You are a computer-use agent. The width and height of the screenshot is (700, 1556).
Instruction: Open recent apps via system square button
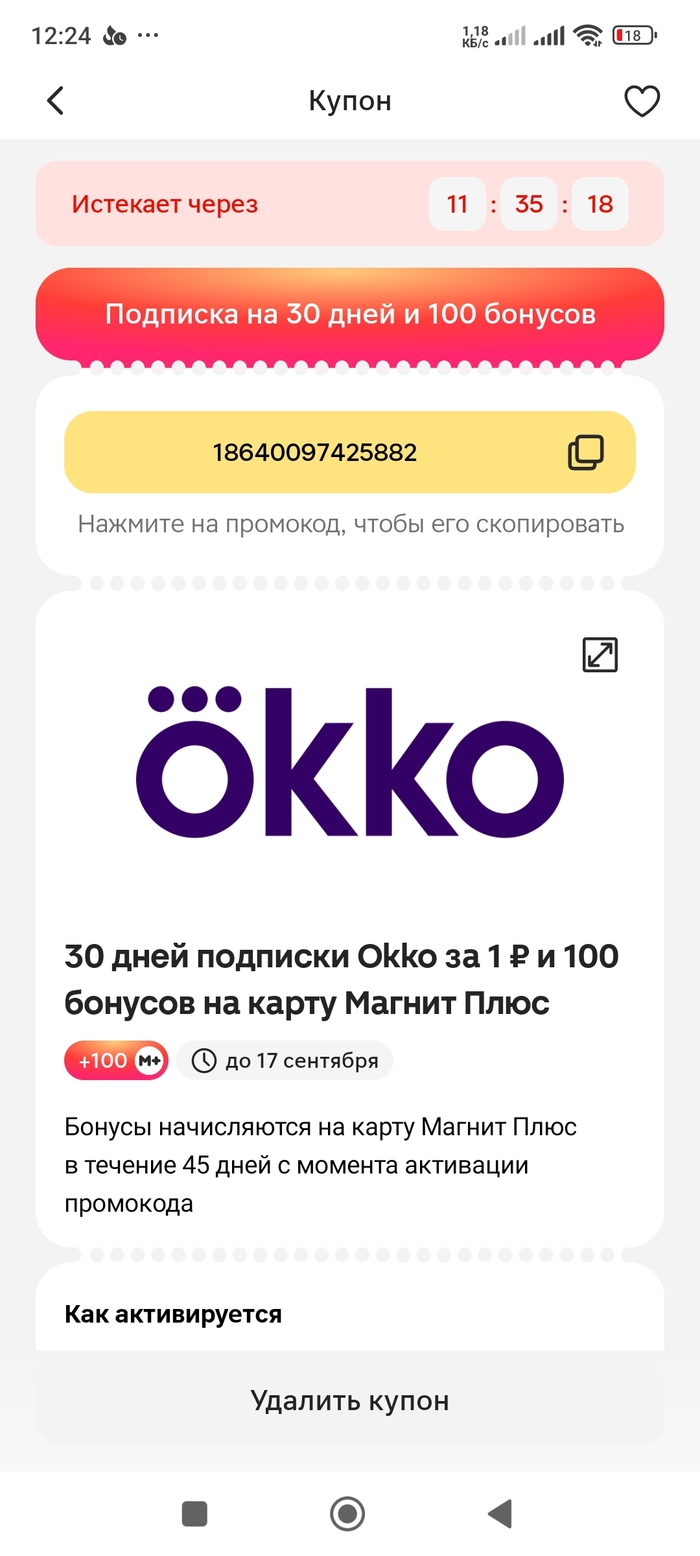(195, 1514)
